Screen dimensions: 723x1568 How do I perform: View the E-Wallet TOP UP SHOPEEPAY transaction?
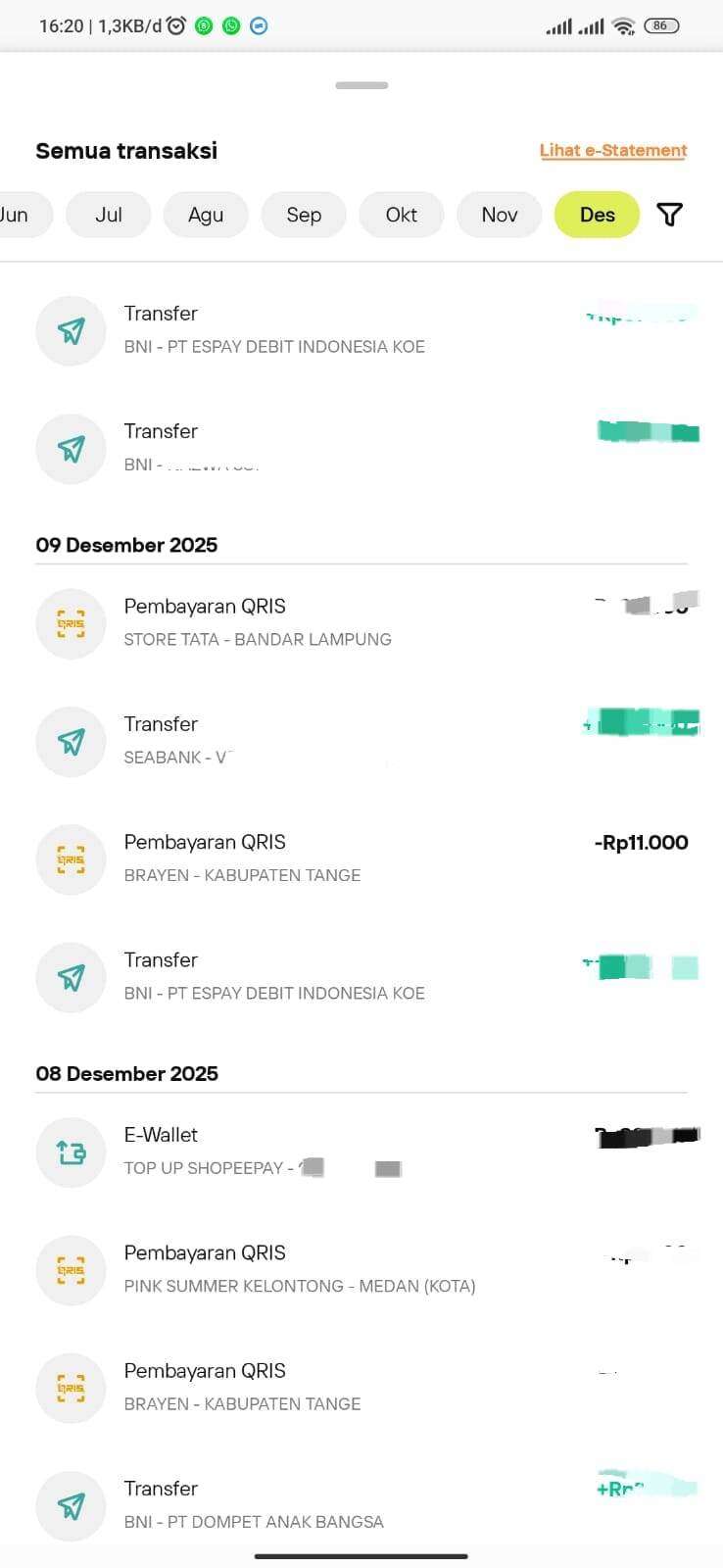point(361,1151)
